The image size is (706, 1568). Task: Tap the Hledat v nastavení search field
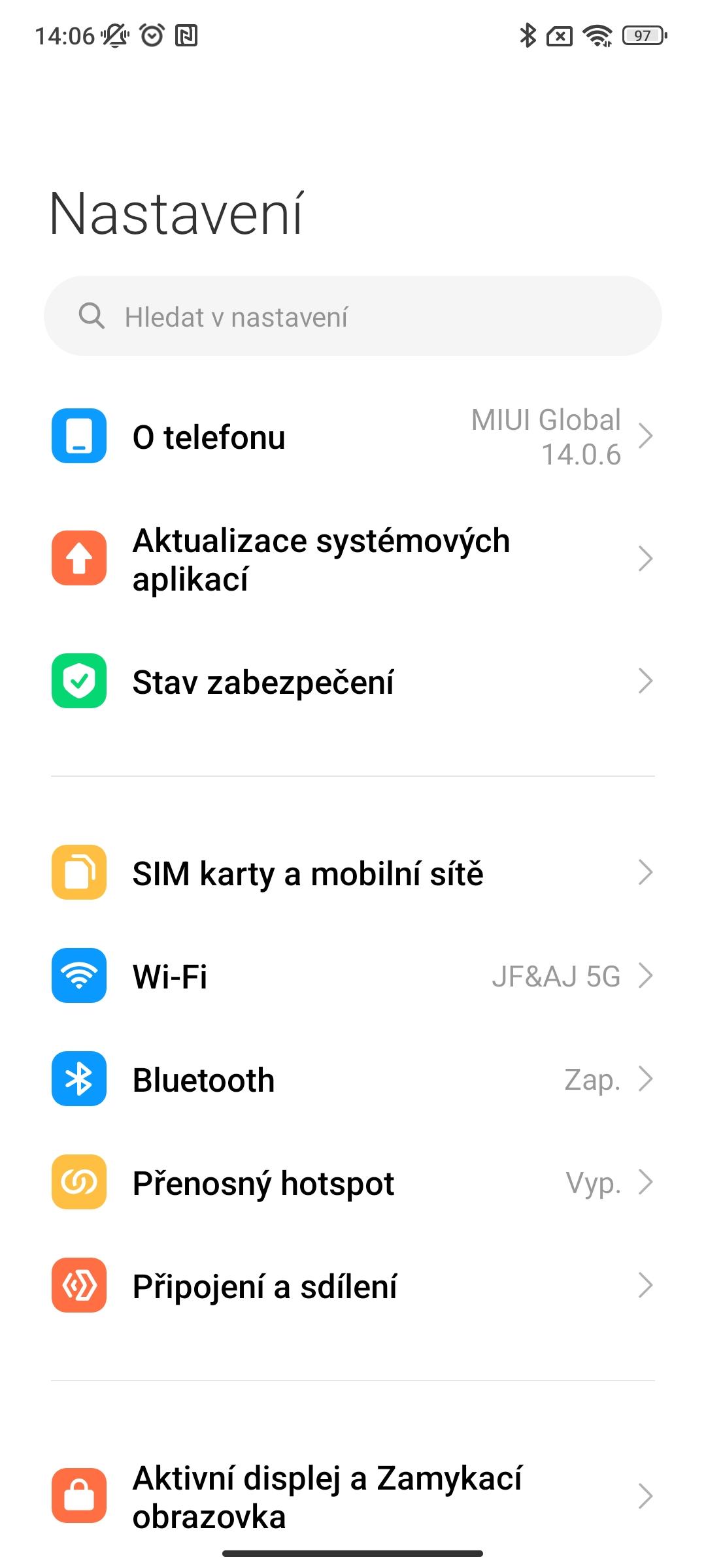coord(353,316)
